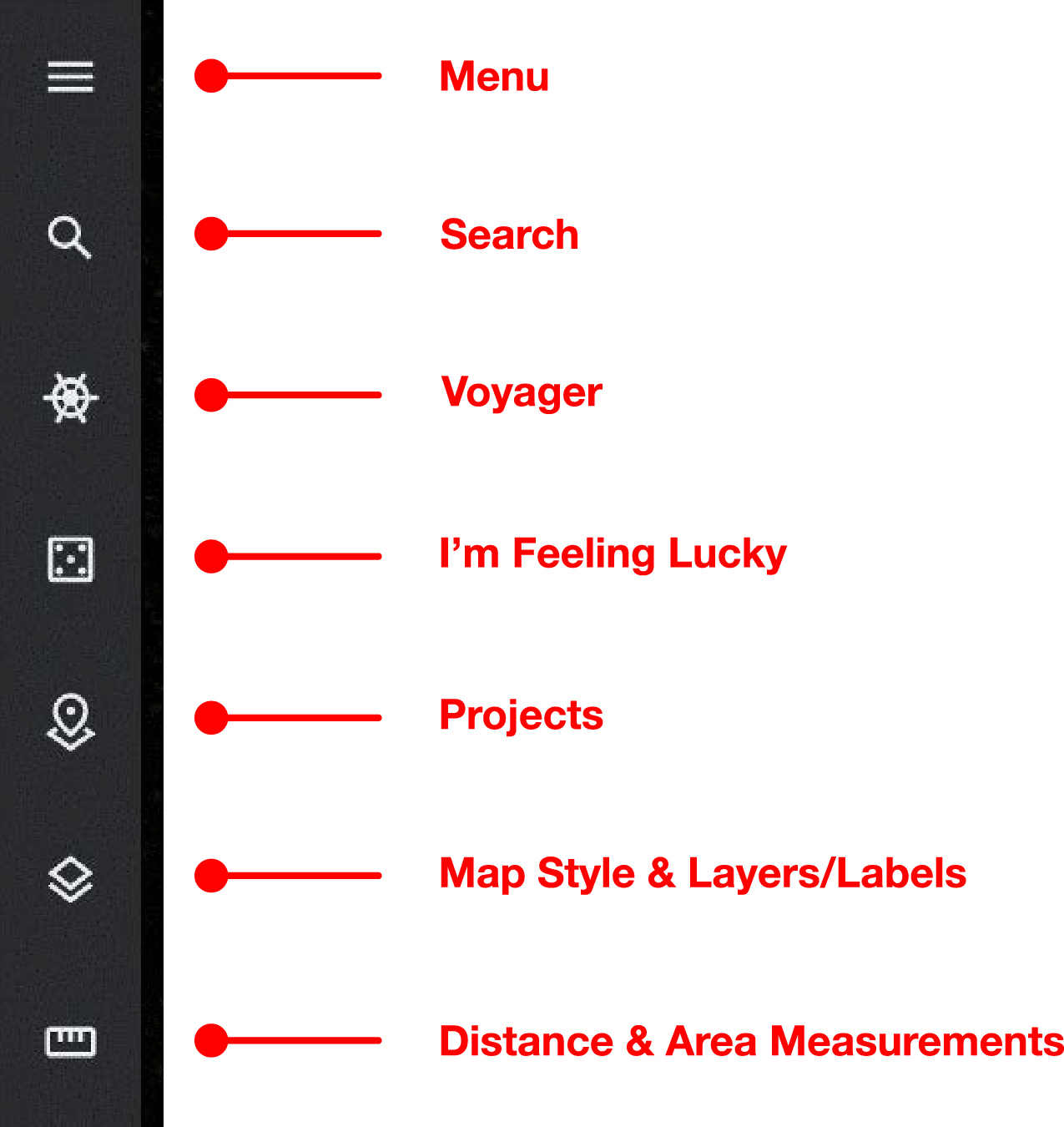Start measuring with the ruler icon
Image resolution: width=1064 pixels, height=1127 pixels.
pos(71,1041)
